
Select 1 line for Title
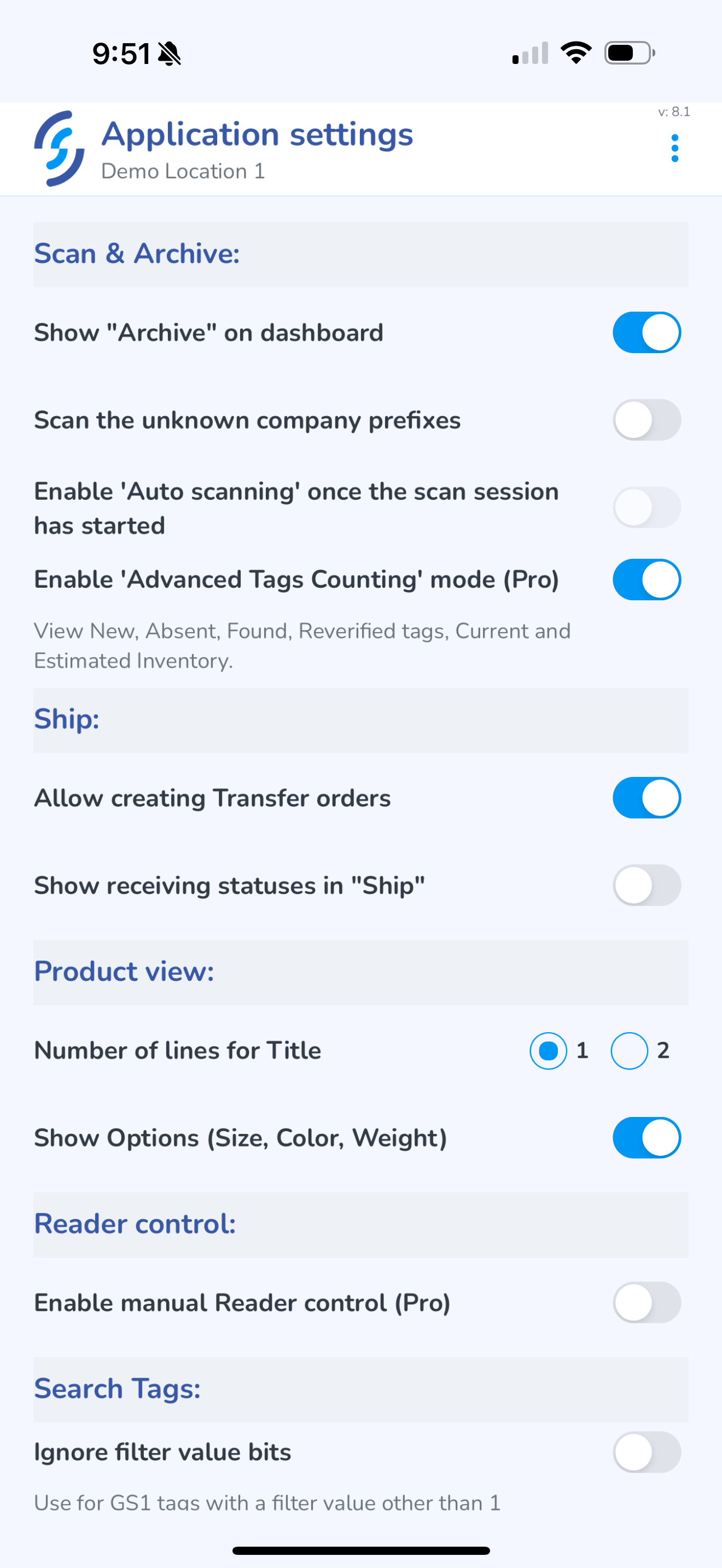pyautogui.click(x=549, y=1051)
